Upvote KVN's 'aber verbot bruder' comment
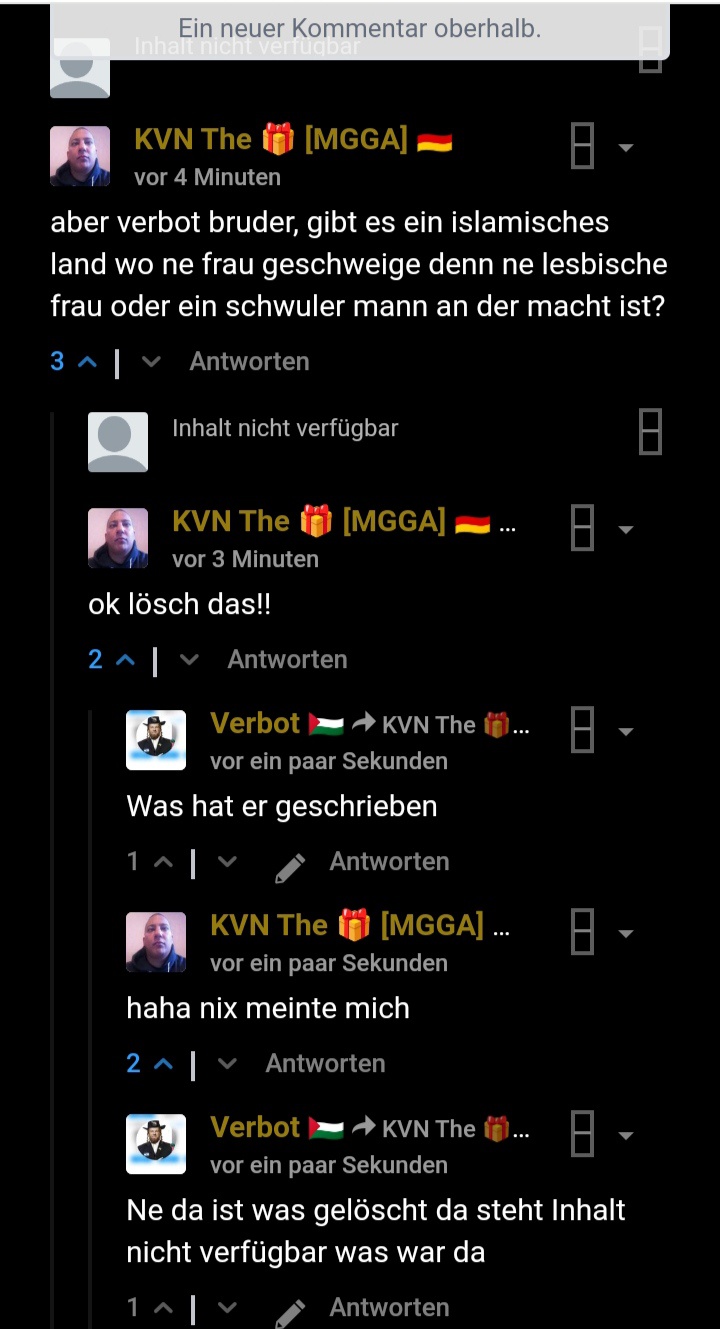The image size is (720, 1329). (88, 362)
